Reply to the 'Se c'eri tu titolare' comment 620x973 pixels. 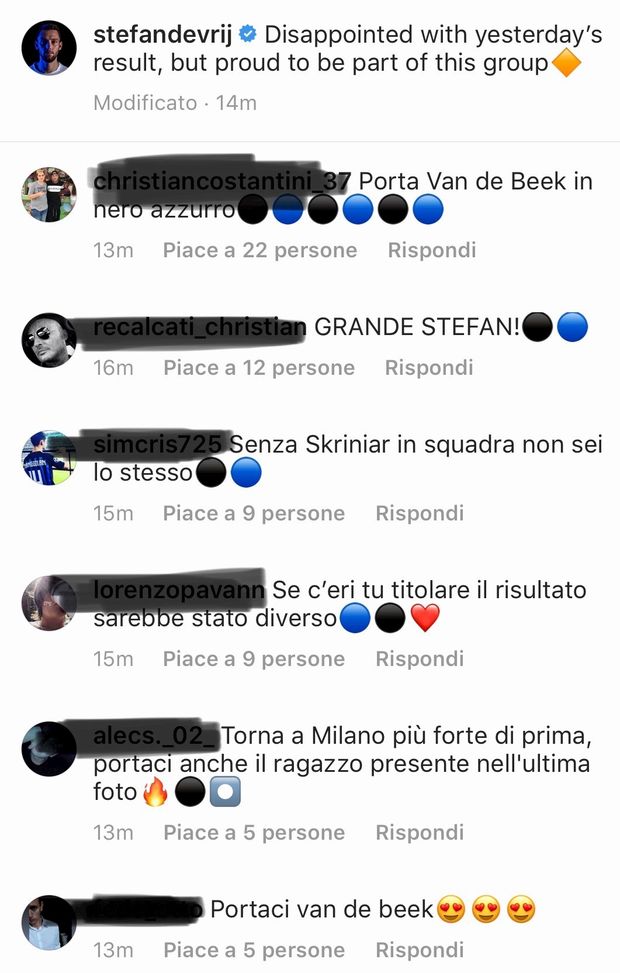coord(419,659)
